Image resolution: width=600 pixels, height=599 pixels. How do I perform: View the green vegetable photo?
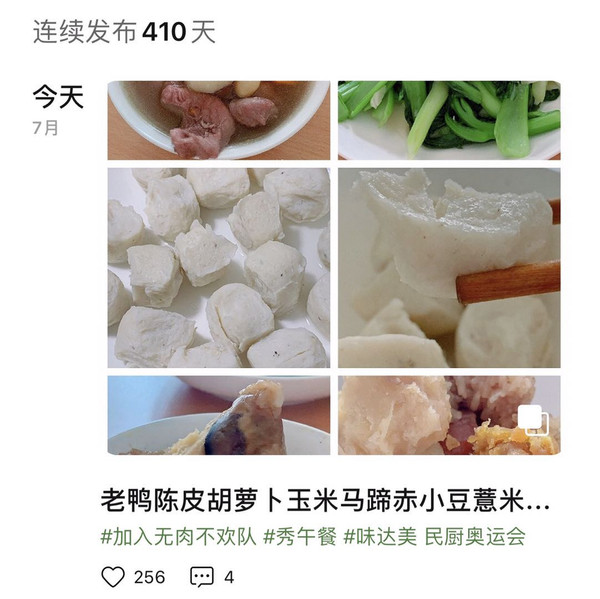click(449, 120)
